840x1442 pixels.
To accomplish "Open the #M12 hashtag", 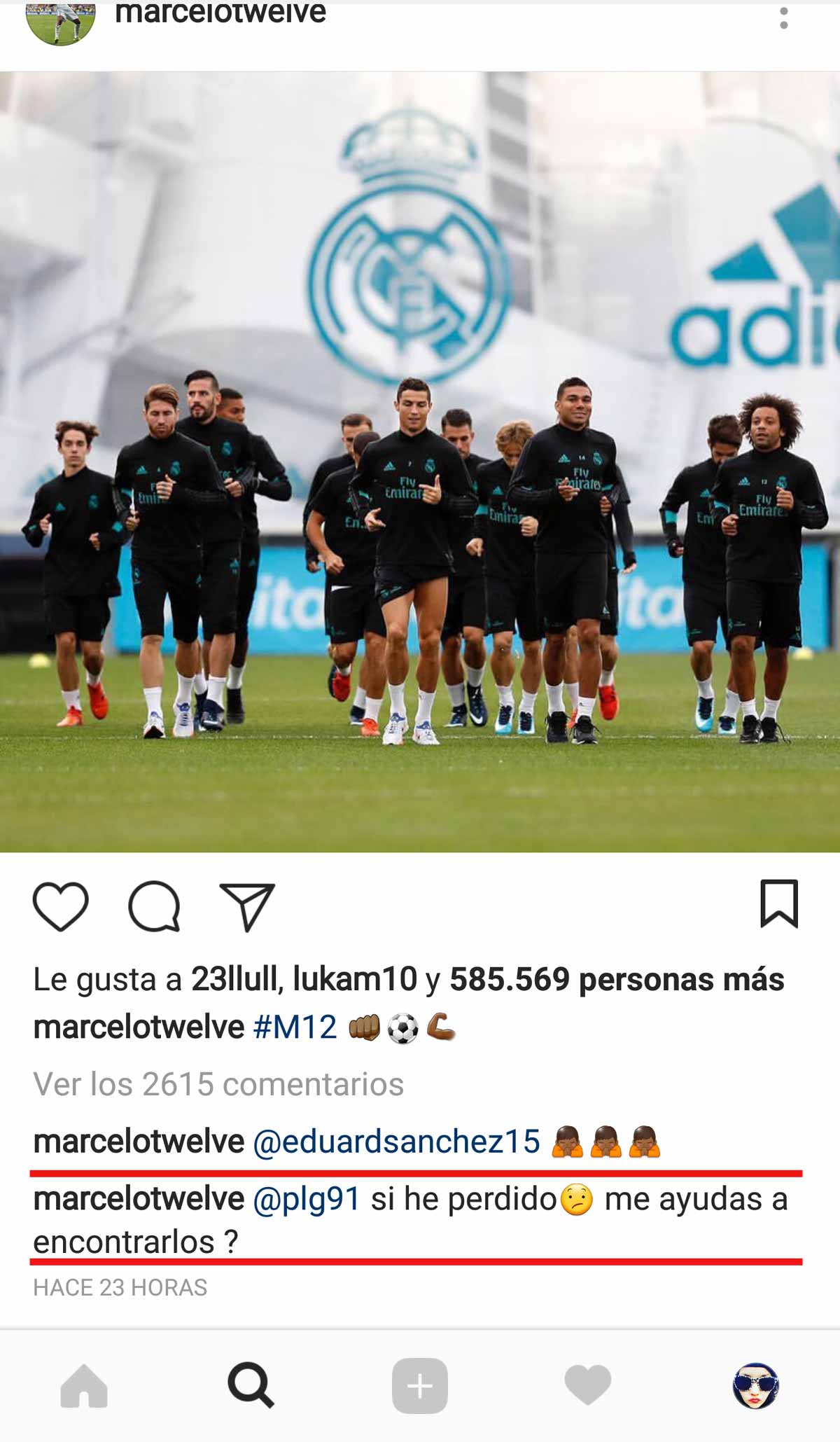I will 295,1027.
